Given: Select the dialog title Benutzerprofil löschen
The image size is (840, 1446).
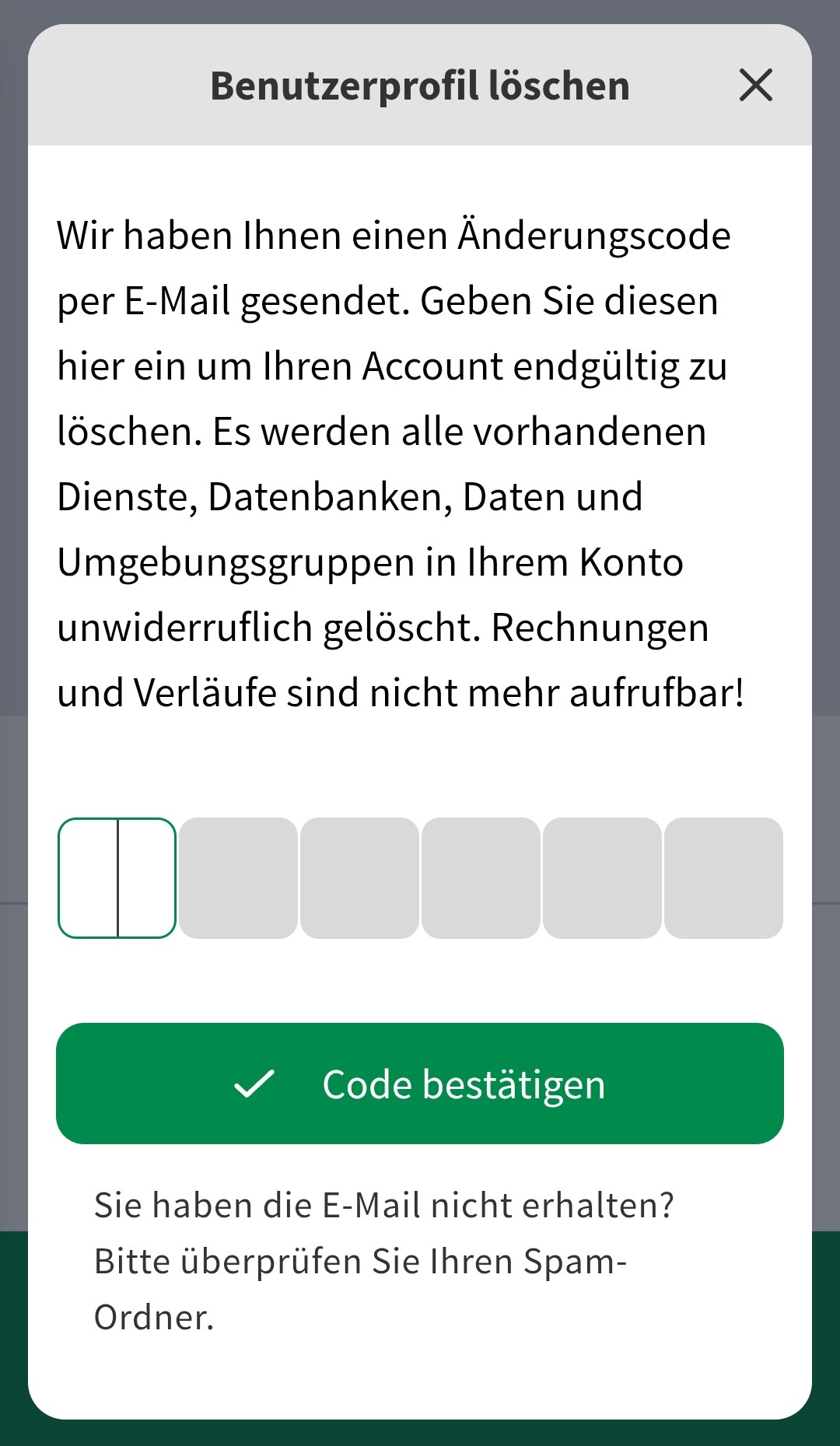Looking at the screenshot, I should coord(420,86).
